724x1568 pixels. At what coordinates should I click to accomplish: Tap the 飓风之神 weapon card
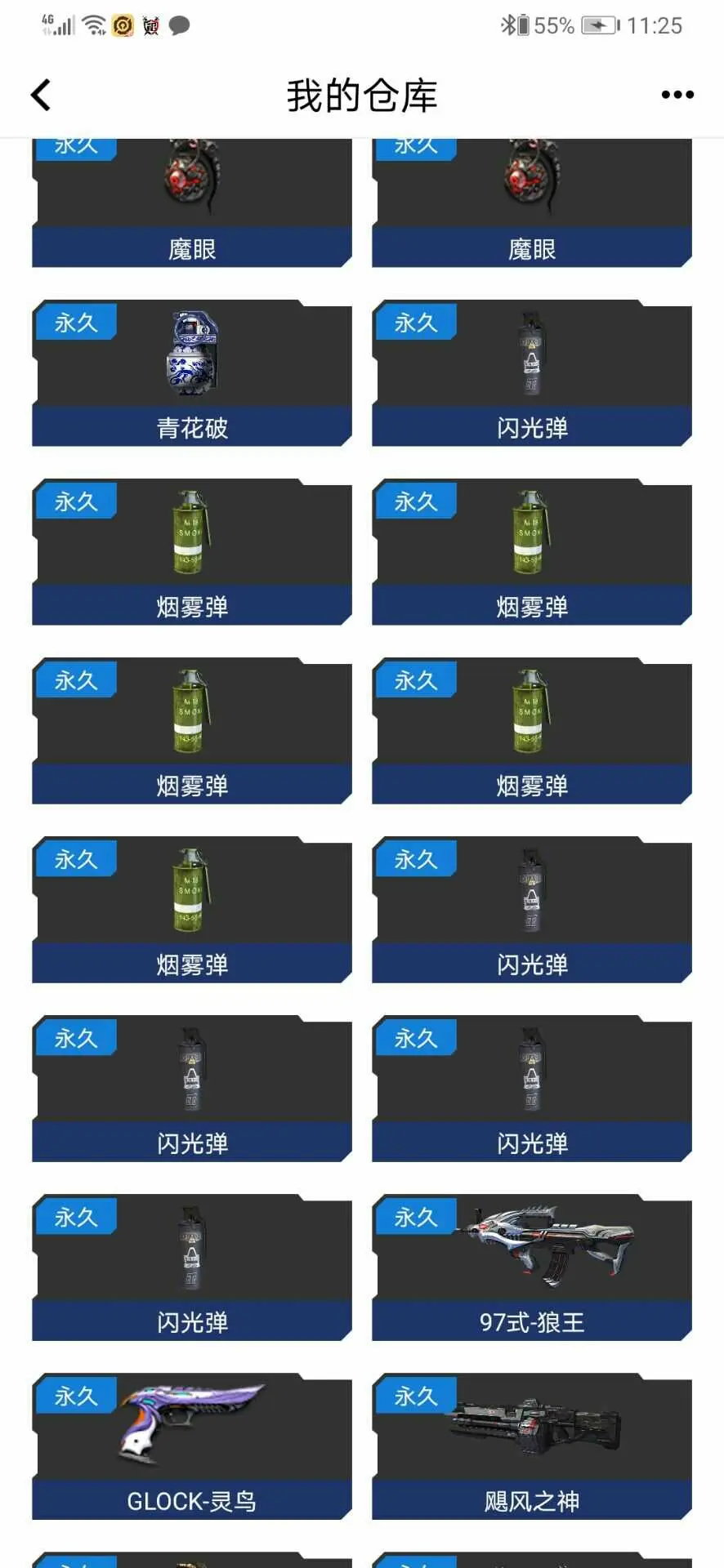click(532, 1446)
